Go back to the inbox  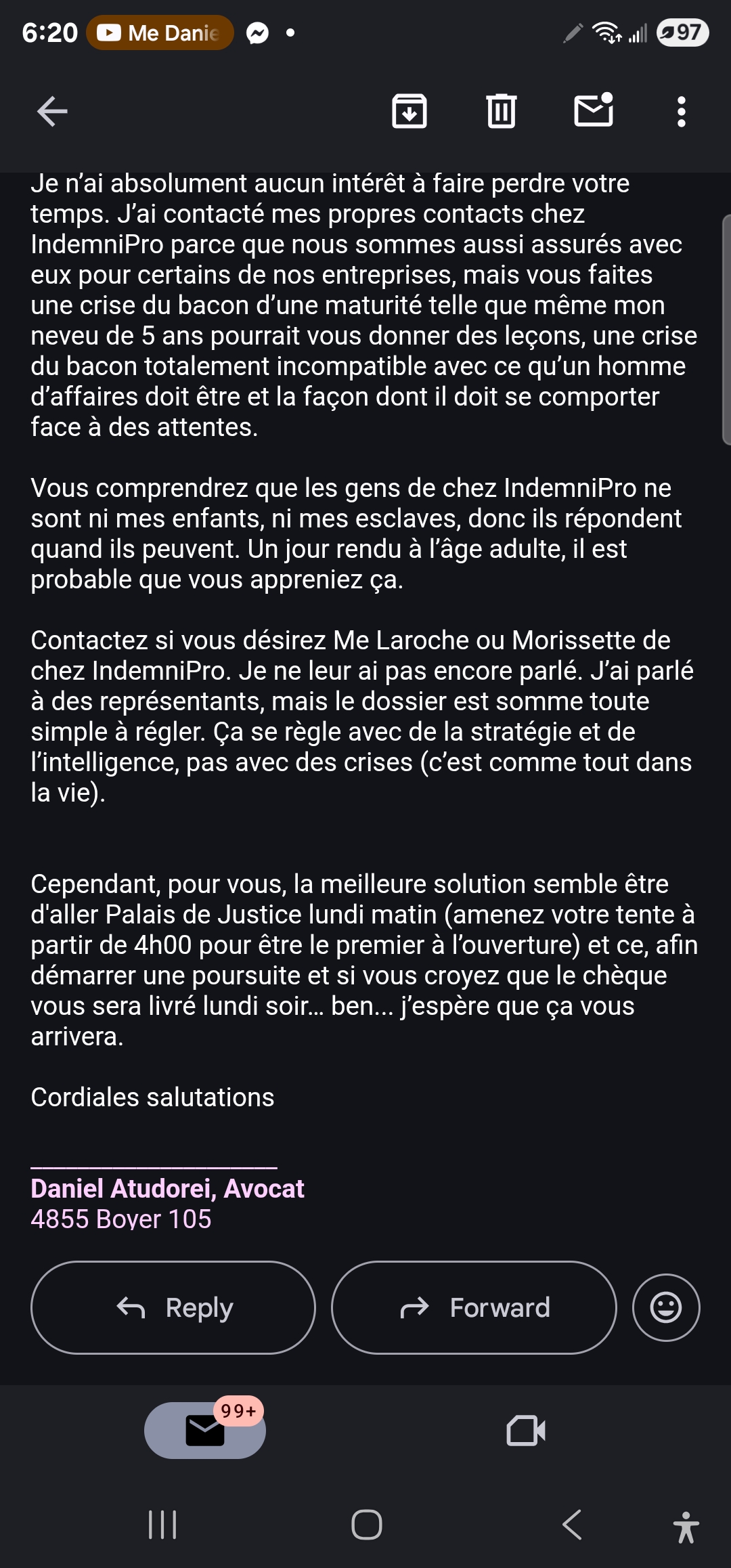point(52,112)
